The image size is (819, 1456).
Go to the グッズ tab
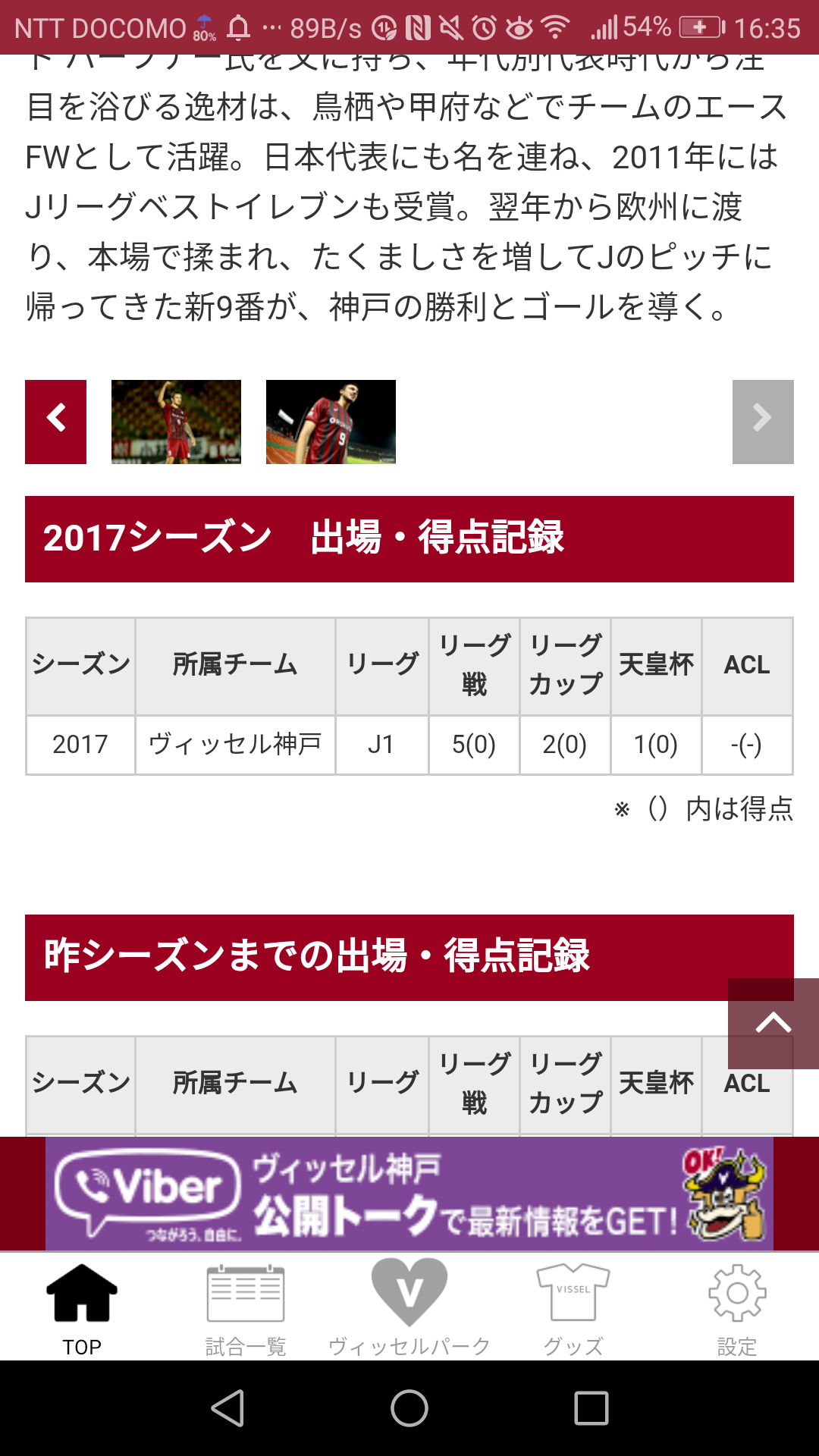(573, 1308)
